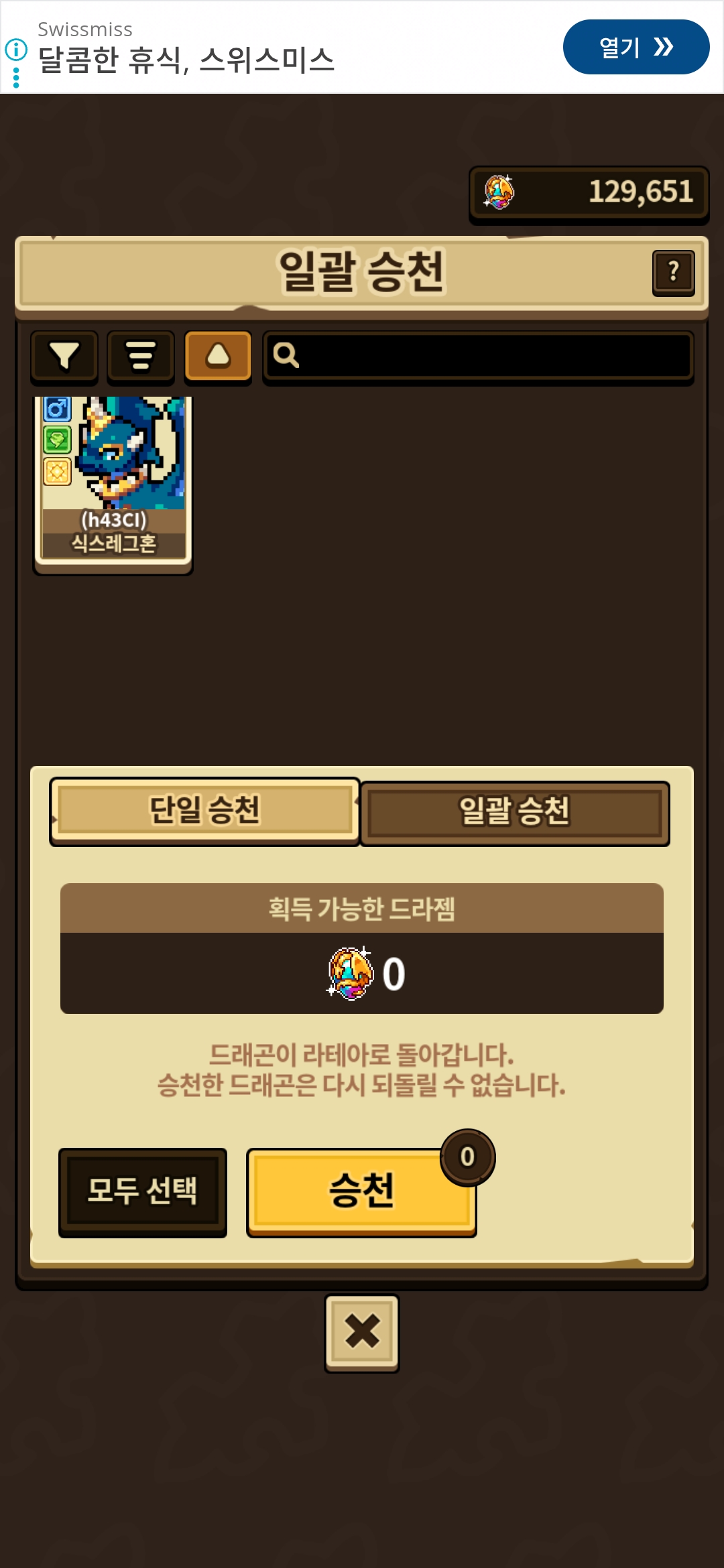724x1568 pixels.
Task: Close the 일괄 승천 window
Action: [x=362, y=1332]
